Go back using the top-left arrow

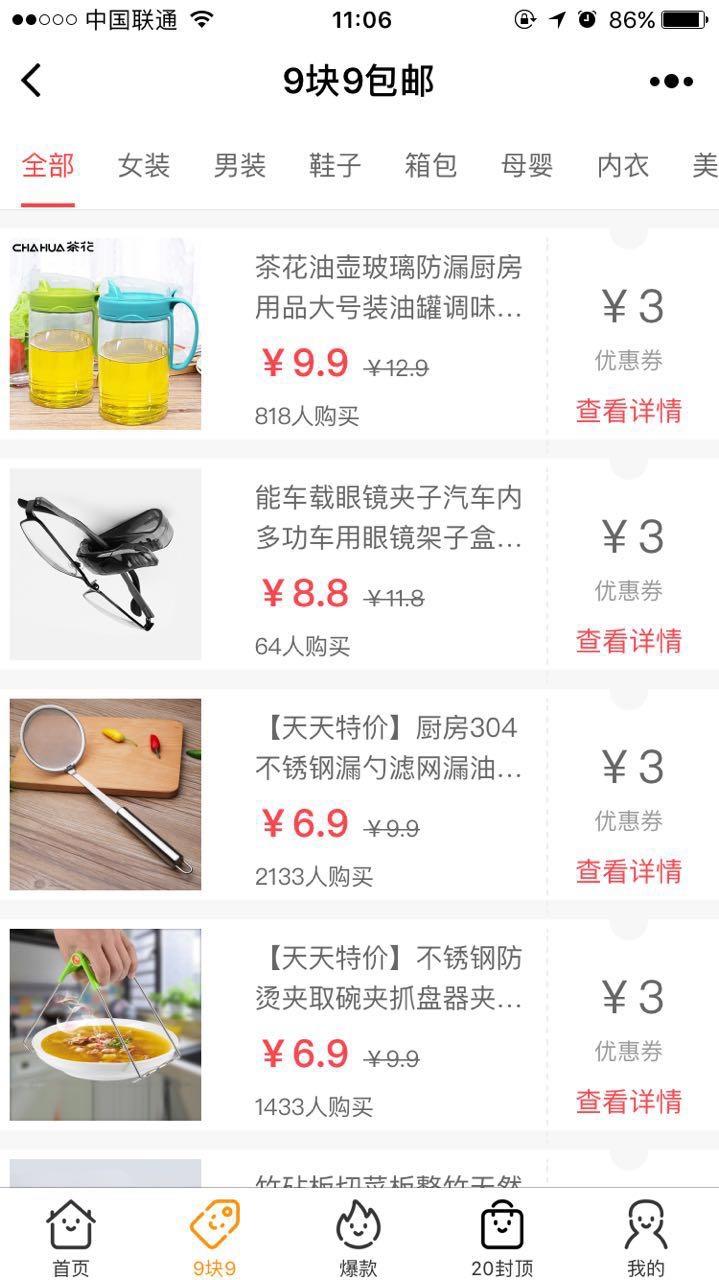[x=32, y=81]
